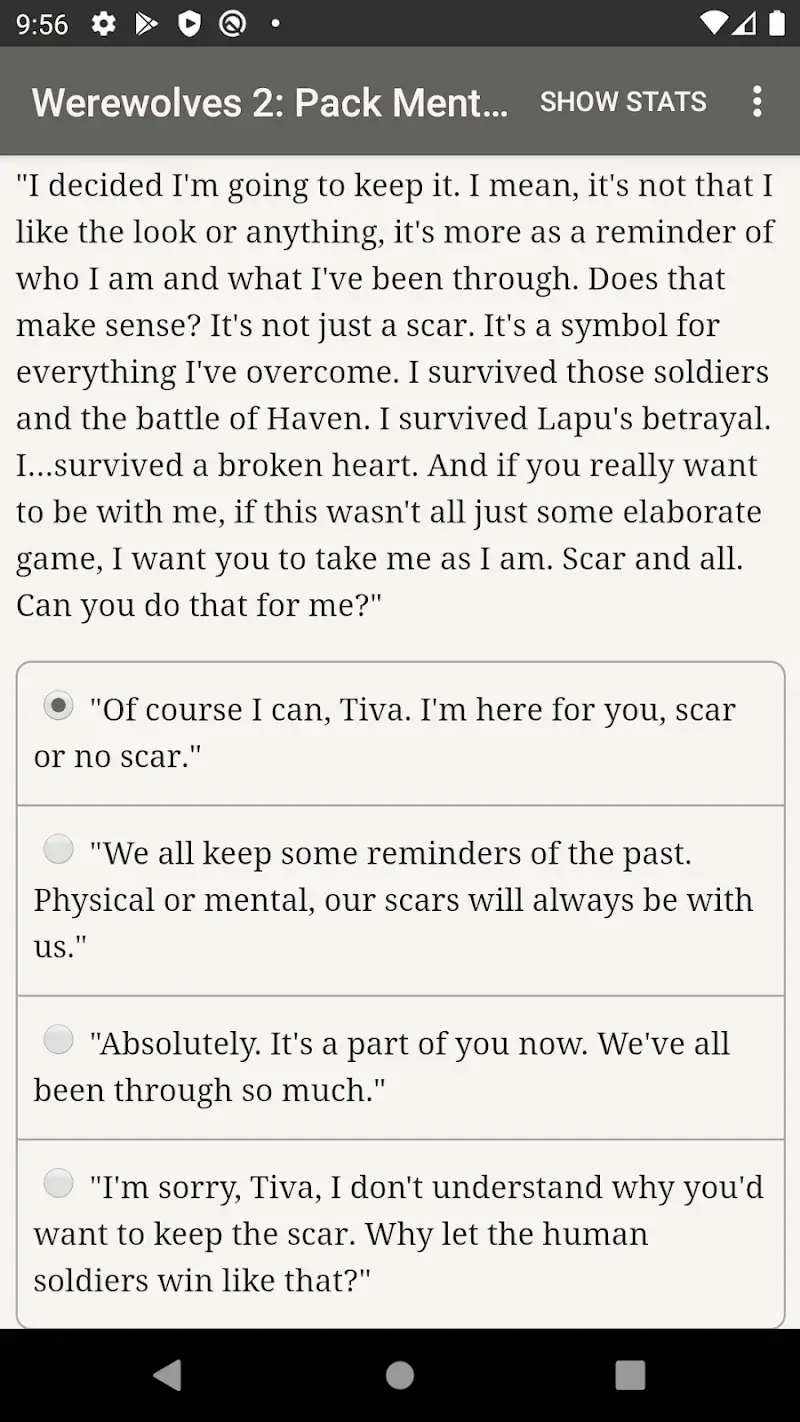Tap SHOW STATS to view character stats
The height and width of the screenshot is (1422, 800).
(622, 101)
